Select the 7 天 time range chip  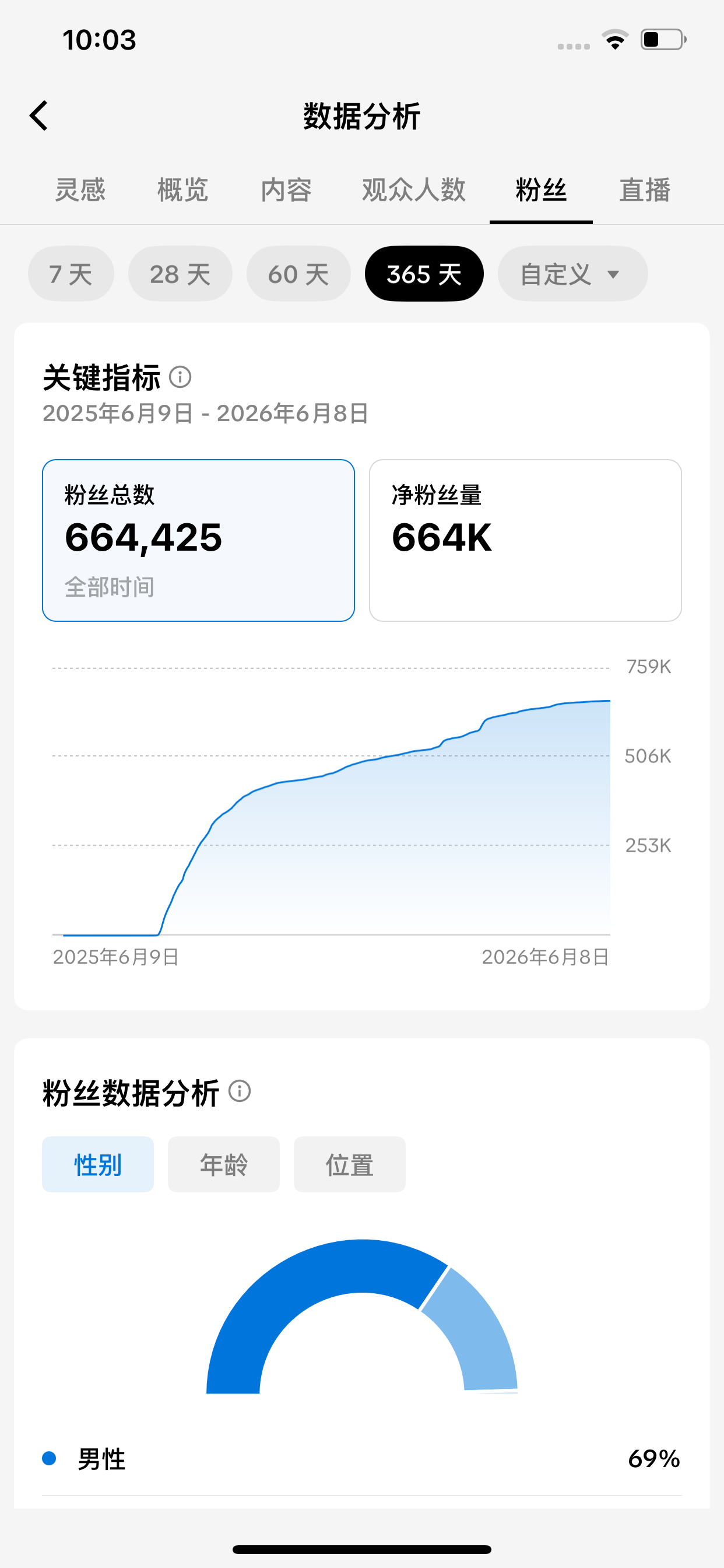click(x=71, y=274)
